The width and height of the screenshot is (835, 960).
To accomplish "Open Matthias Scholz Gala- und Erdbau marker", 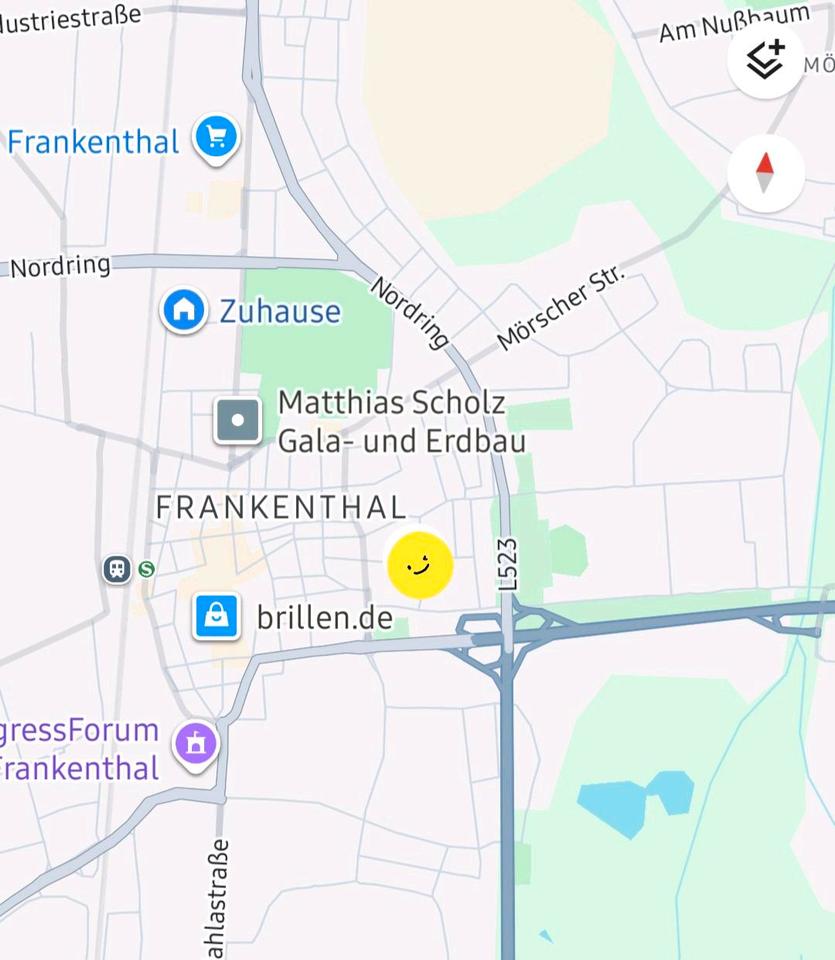I will click(x=238, y=420).
